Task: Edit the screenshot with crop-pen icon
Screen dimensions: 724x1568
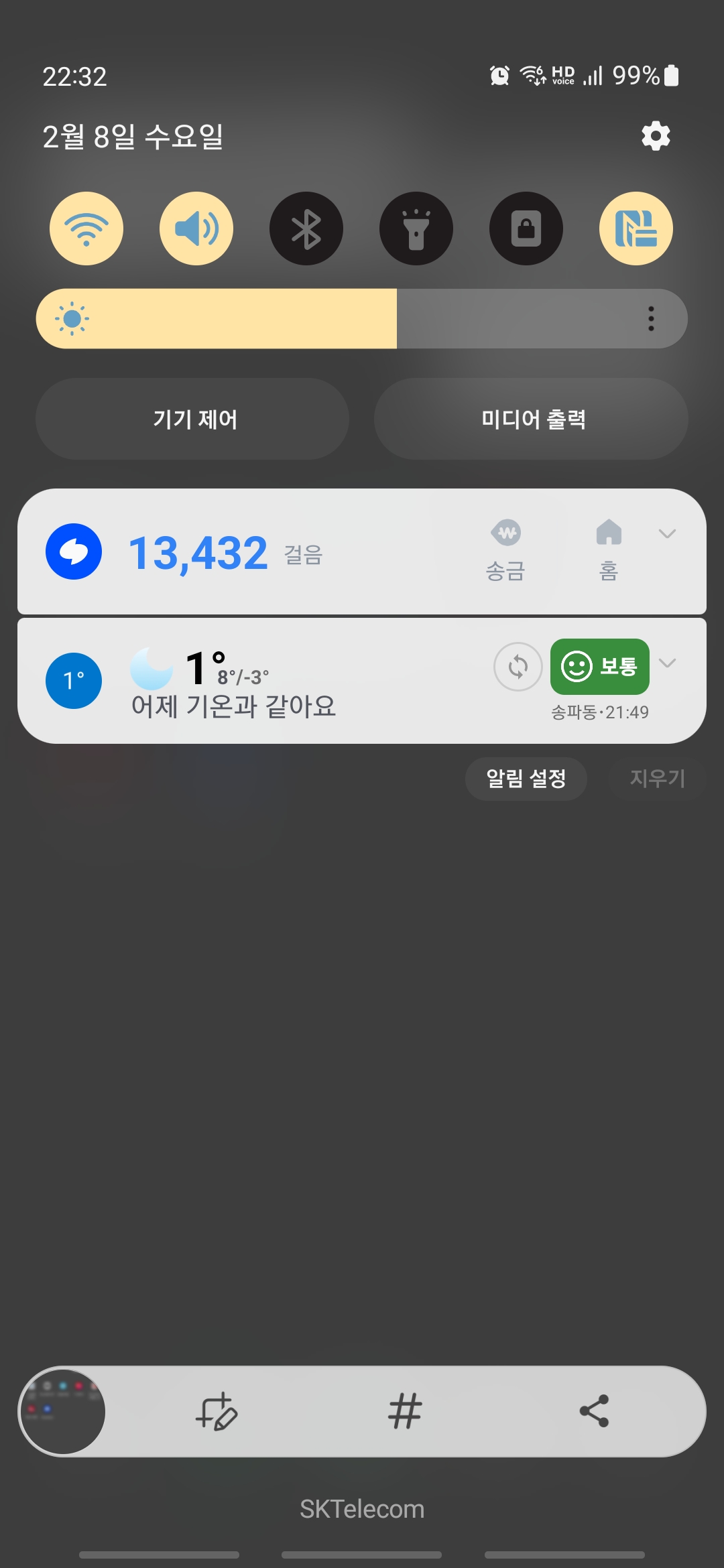Action: [x=216, y=1411]
